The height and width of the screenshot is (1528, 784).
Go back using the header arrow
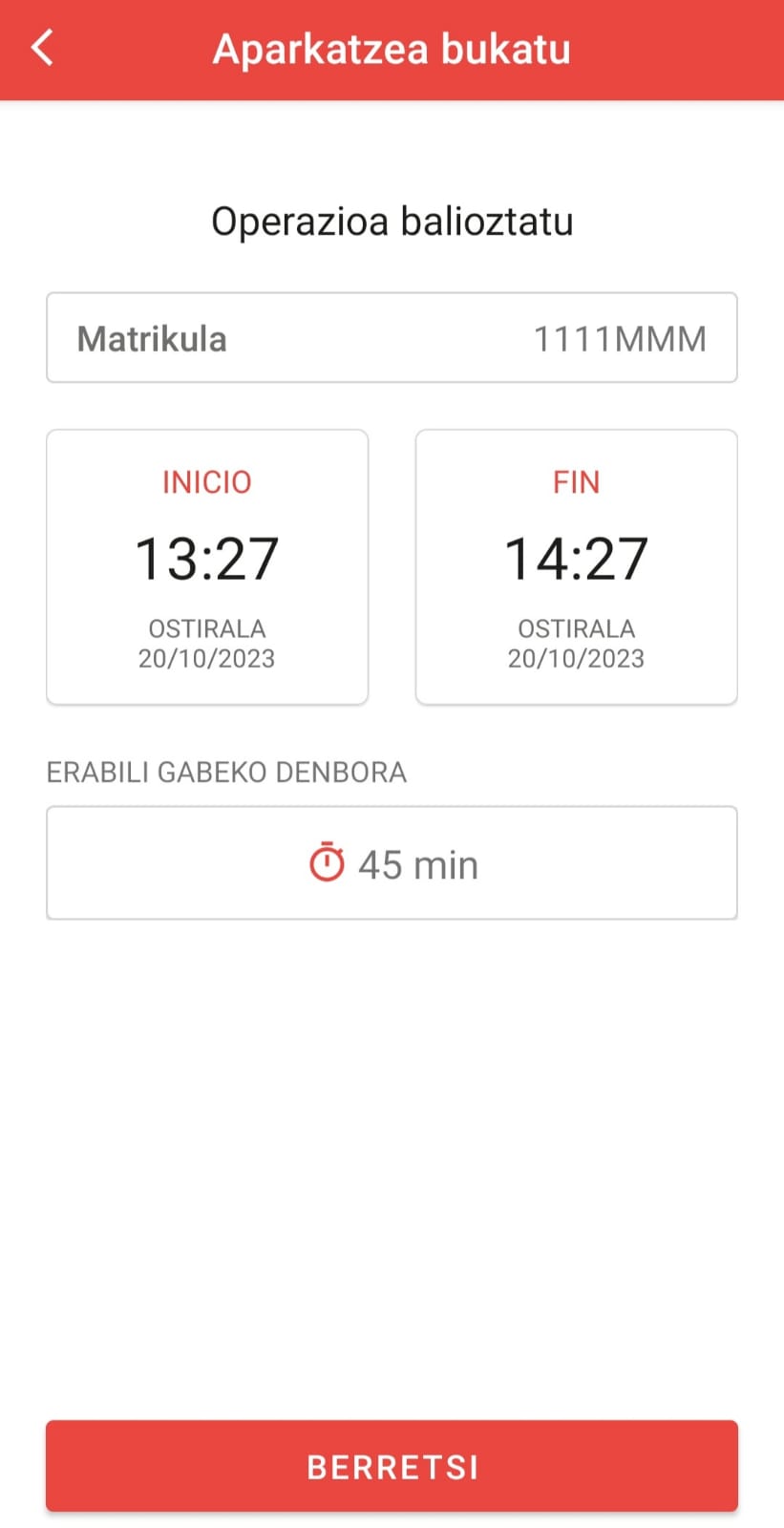tap(42, 47)
